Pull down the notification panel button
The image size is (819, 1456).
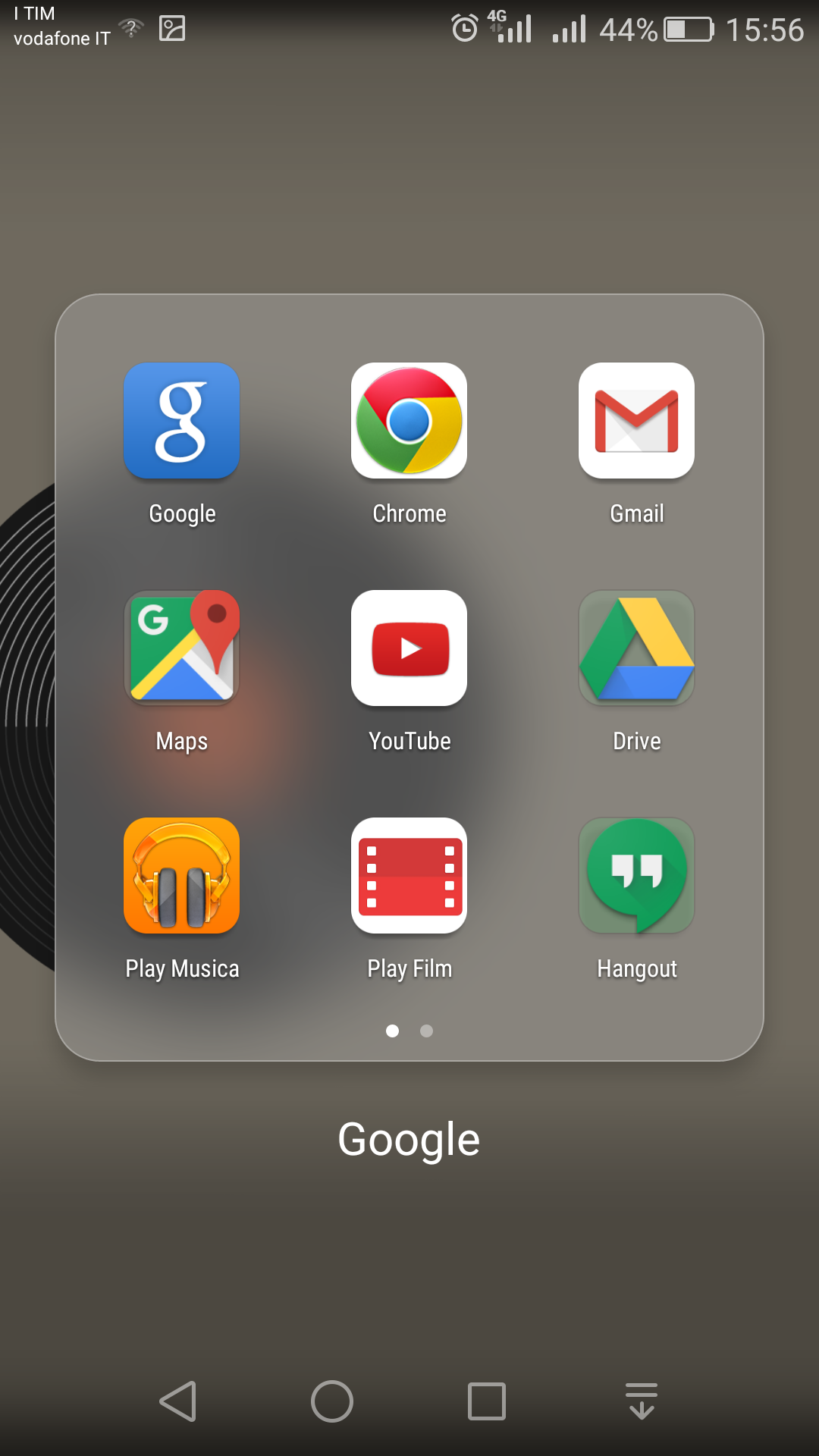(x=642, y=1401)
